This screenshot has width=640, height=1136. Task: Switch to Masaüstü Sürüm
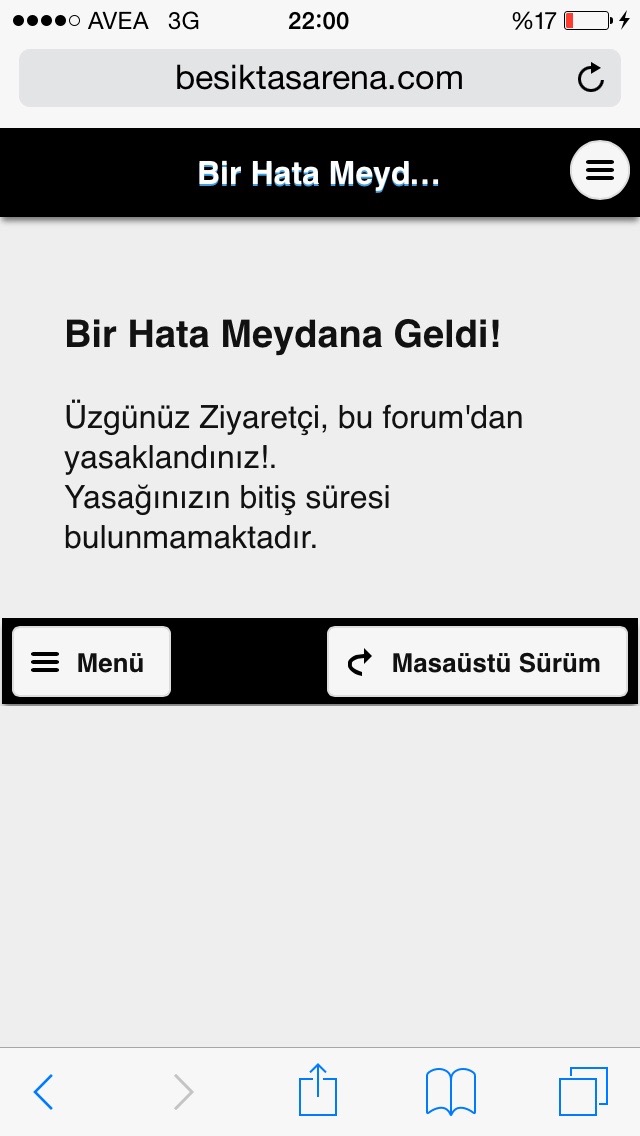point(477,662)
